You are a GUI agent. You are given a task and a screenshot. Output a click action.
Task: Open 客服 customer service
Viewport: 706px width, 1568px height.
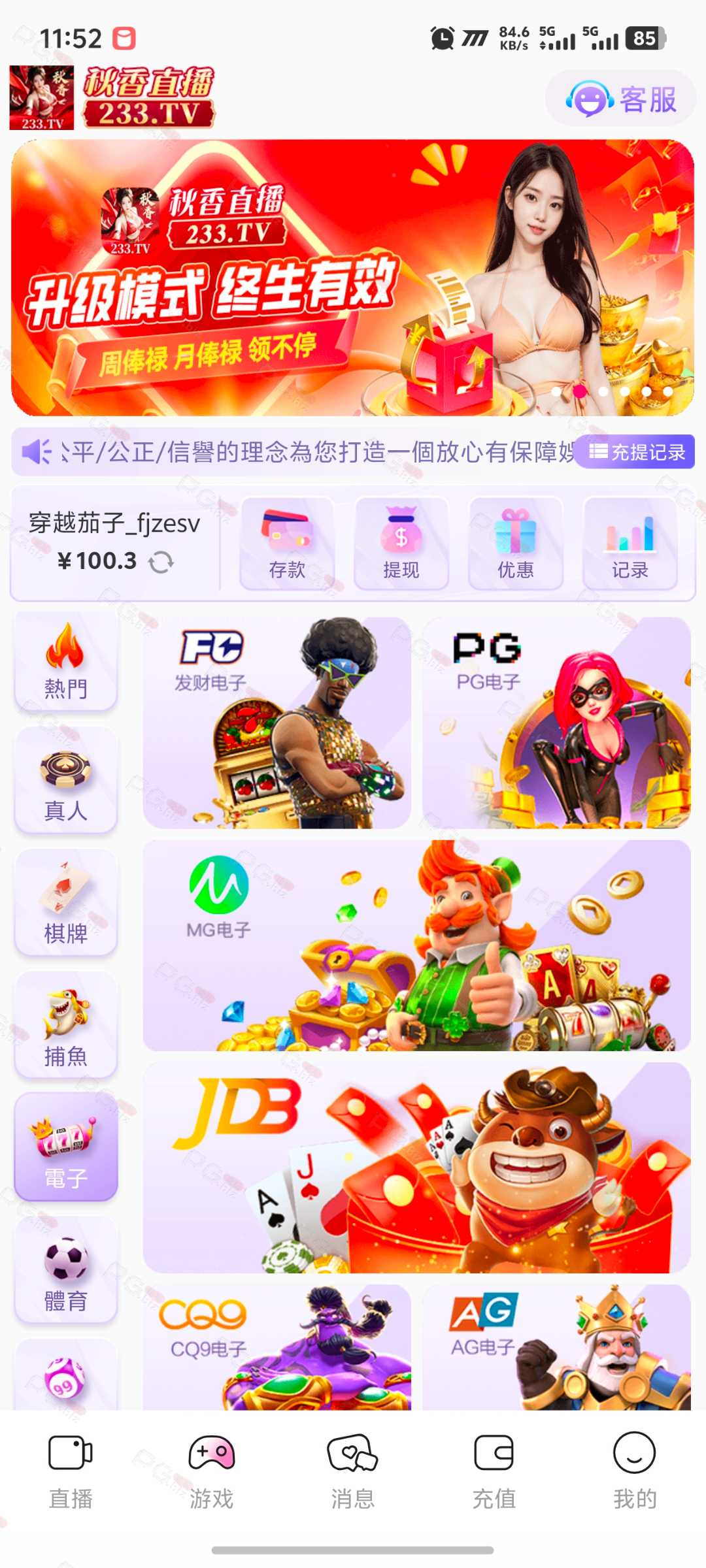click(x=620, y=99)
